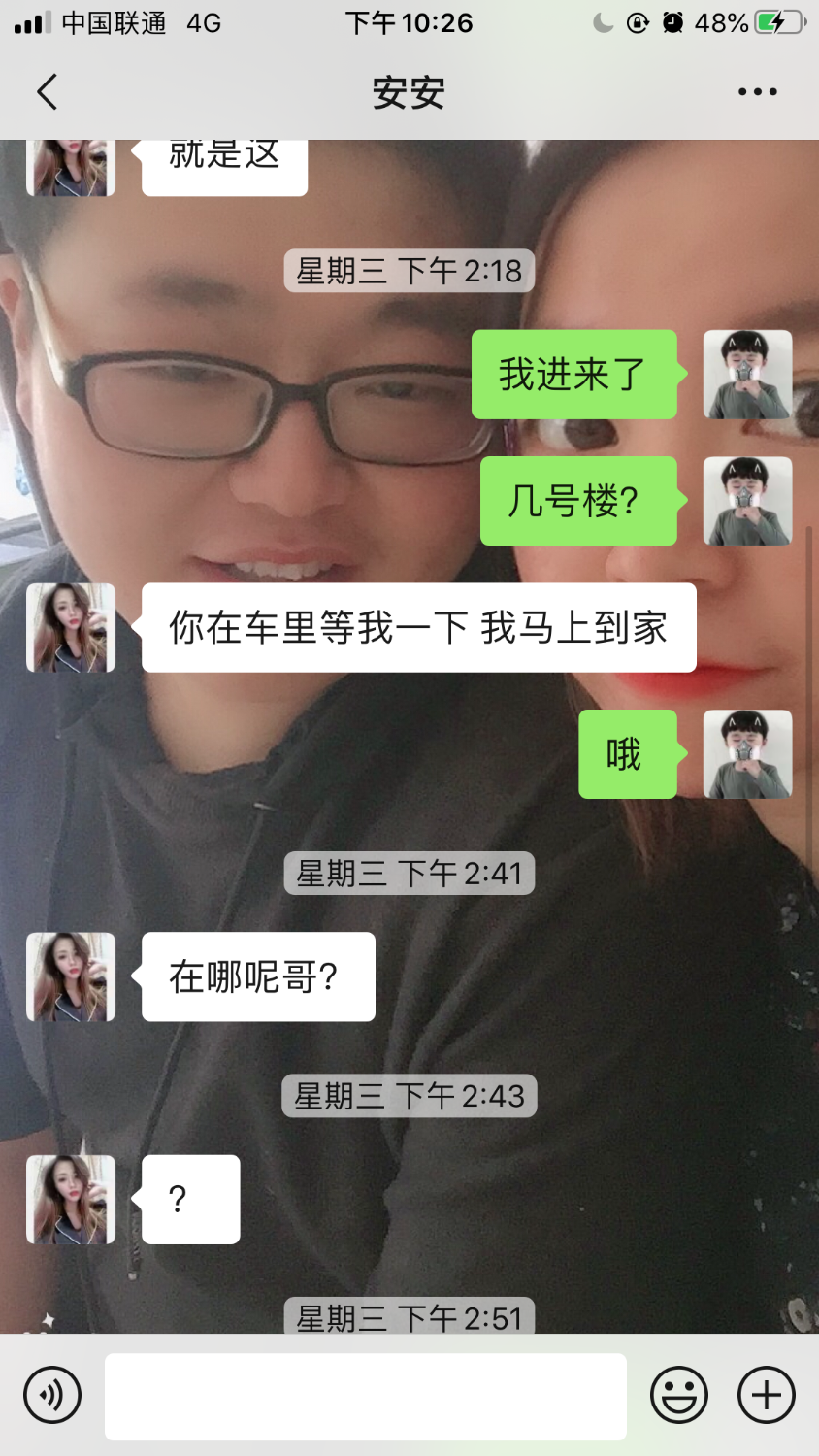
Task: Go back from the chat screen
Action: 47,92
